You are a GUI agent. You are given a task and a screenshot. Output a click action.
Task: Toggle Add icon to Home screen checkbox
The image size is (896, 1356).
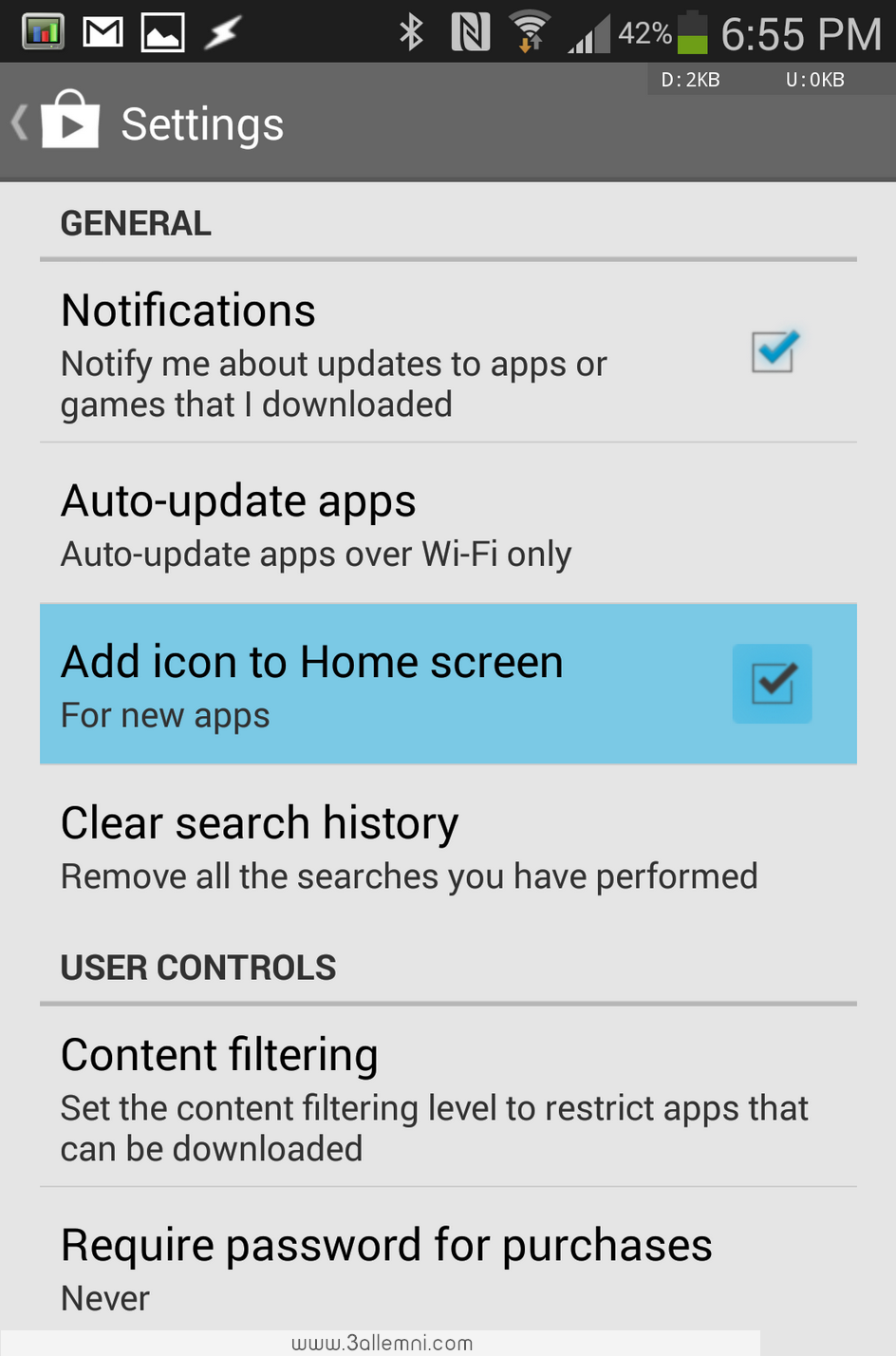[x=772, y=684]
